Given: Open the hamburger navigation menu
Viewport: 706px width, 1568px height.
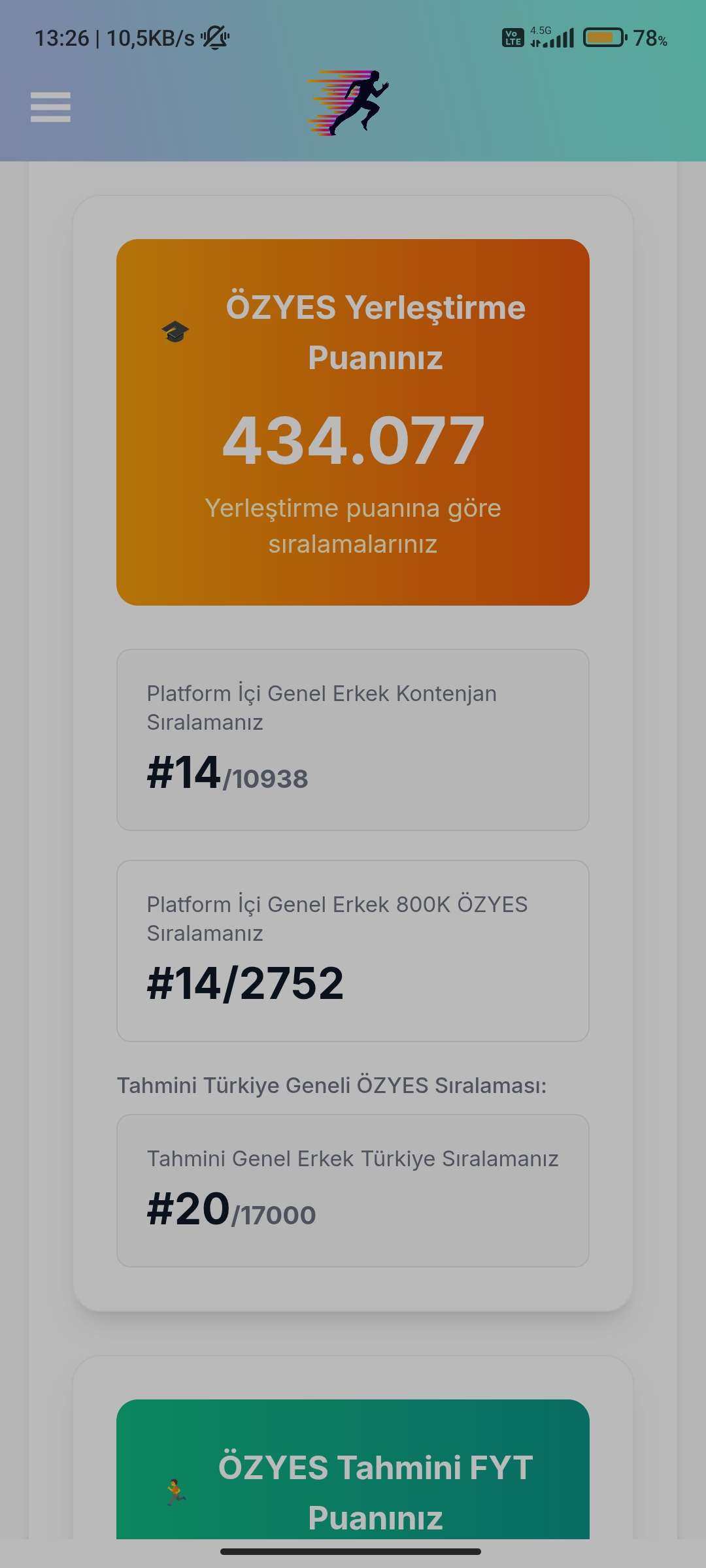Looking at the screenshot, I should (50, 107).
